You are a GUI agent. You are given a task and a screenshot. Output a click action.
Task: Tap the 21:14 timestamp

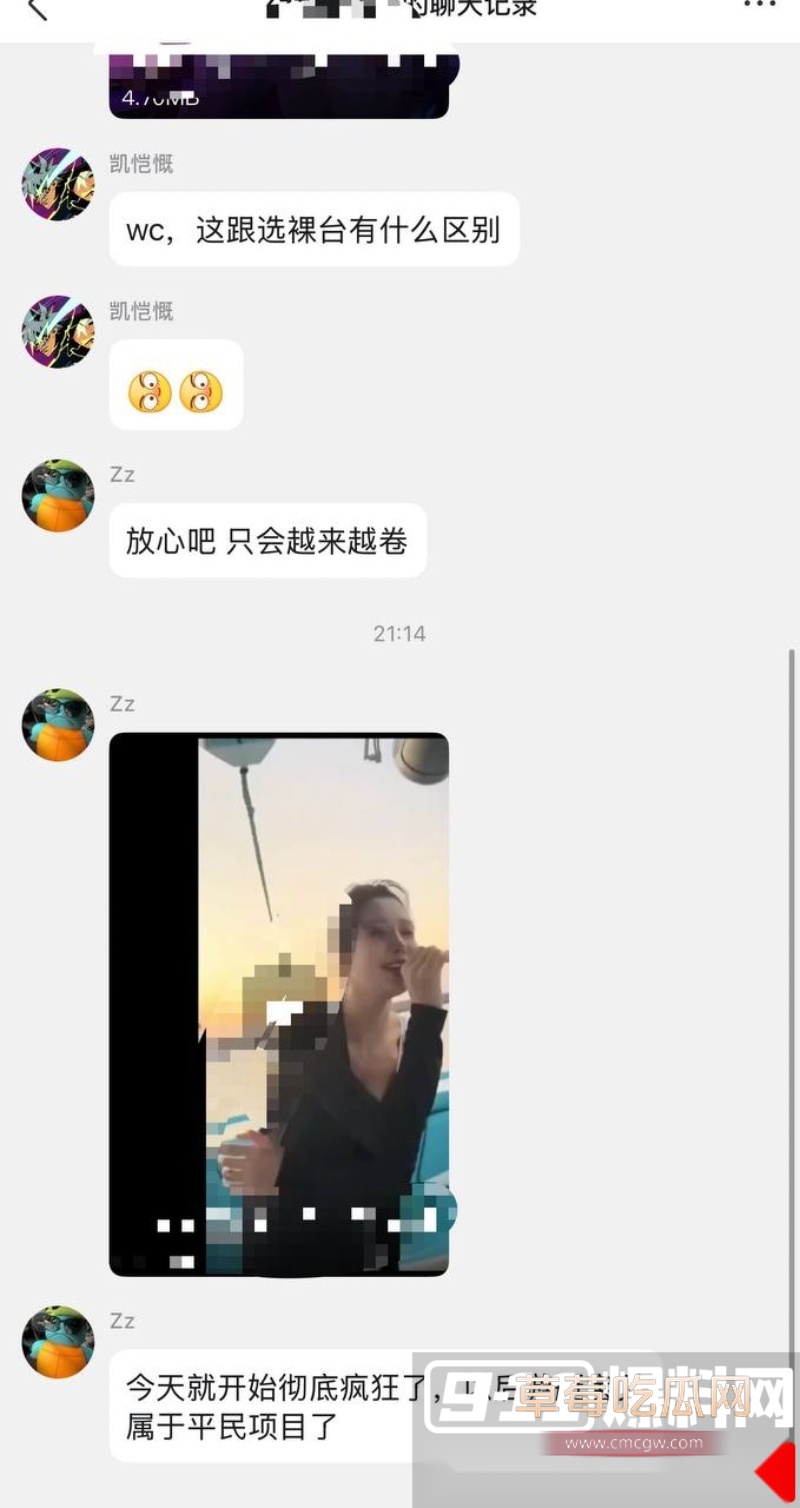click(x=400, y=632)
